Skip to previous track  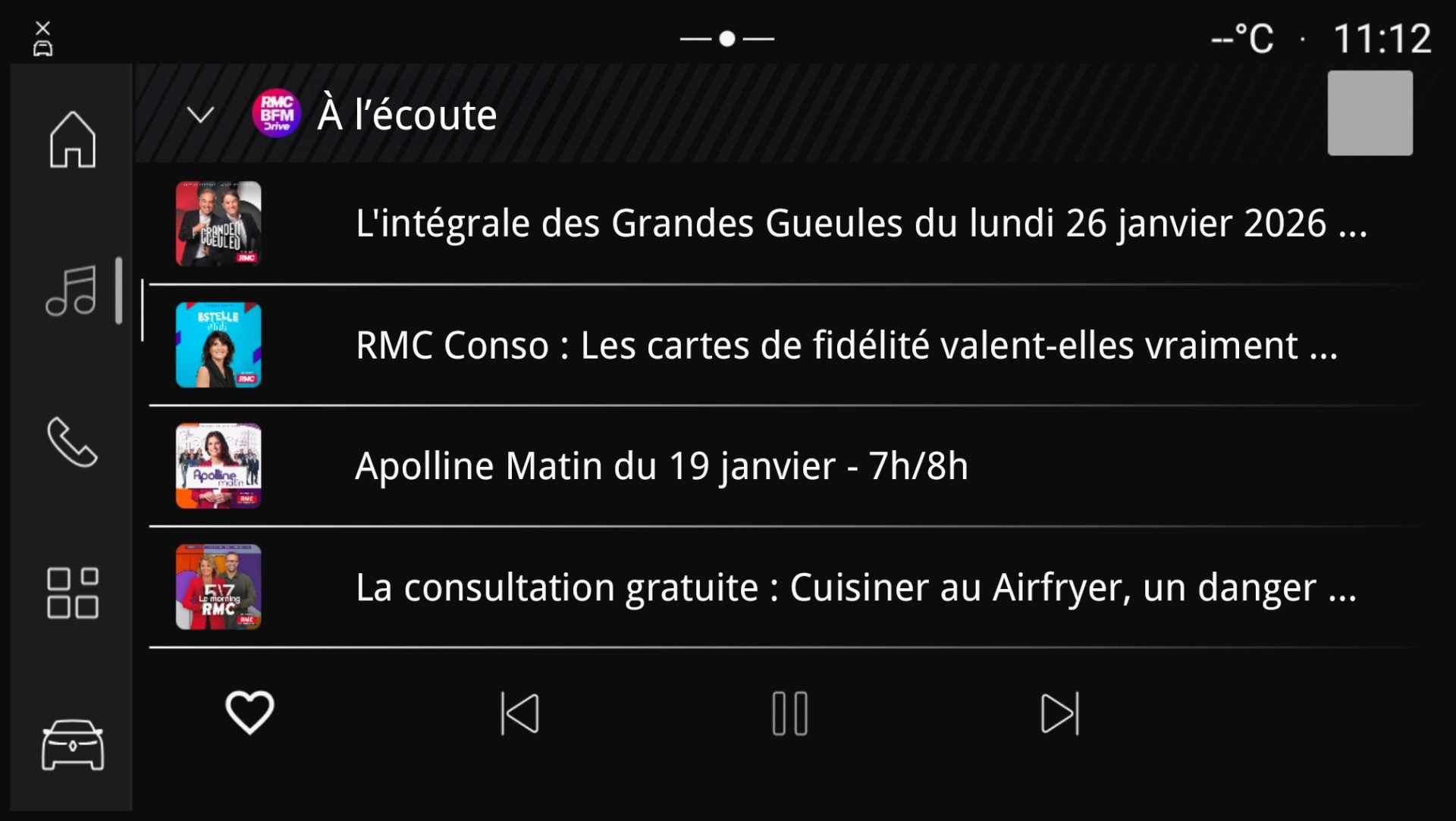tap(520, 713)
